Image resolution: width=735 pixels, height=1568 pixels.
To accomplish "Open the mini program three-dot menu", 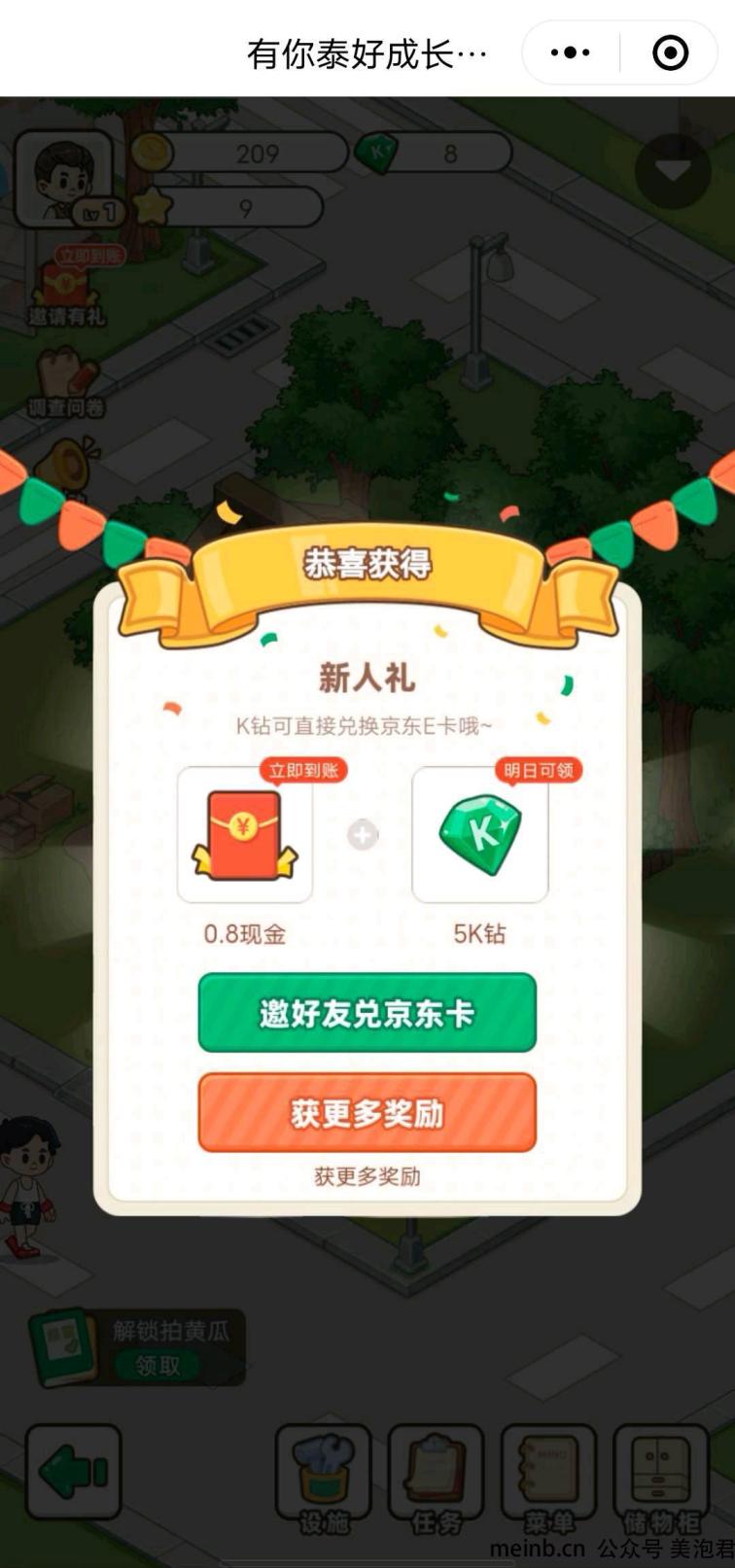I will pyautogui.click(x=571, y=52).
